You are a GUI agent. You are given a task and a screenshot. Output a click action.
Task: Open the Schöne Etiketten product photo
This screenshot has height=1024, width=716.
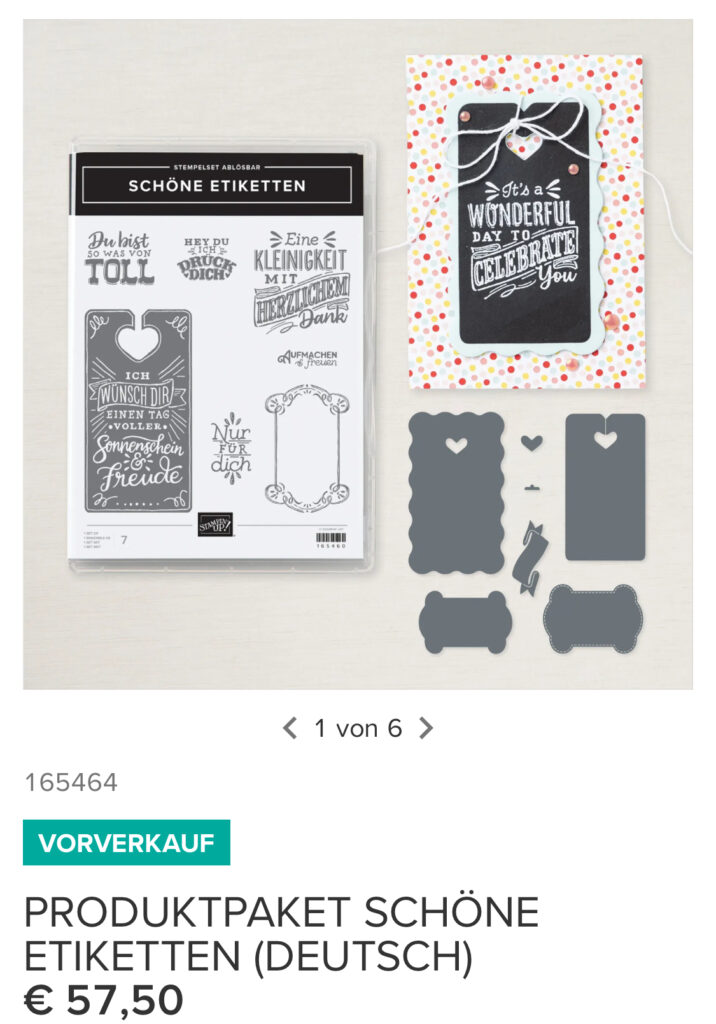[x=358, y=354]
